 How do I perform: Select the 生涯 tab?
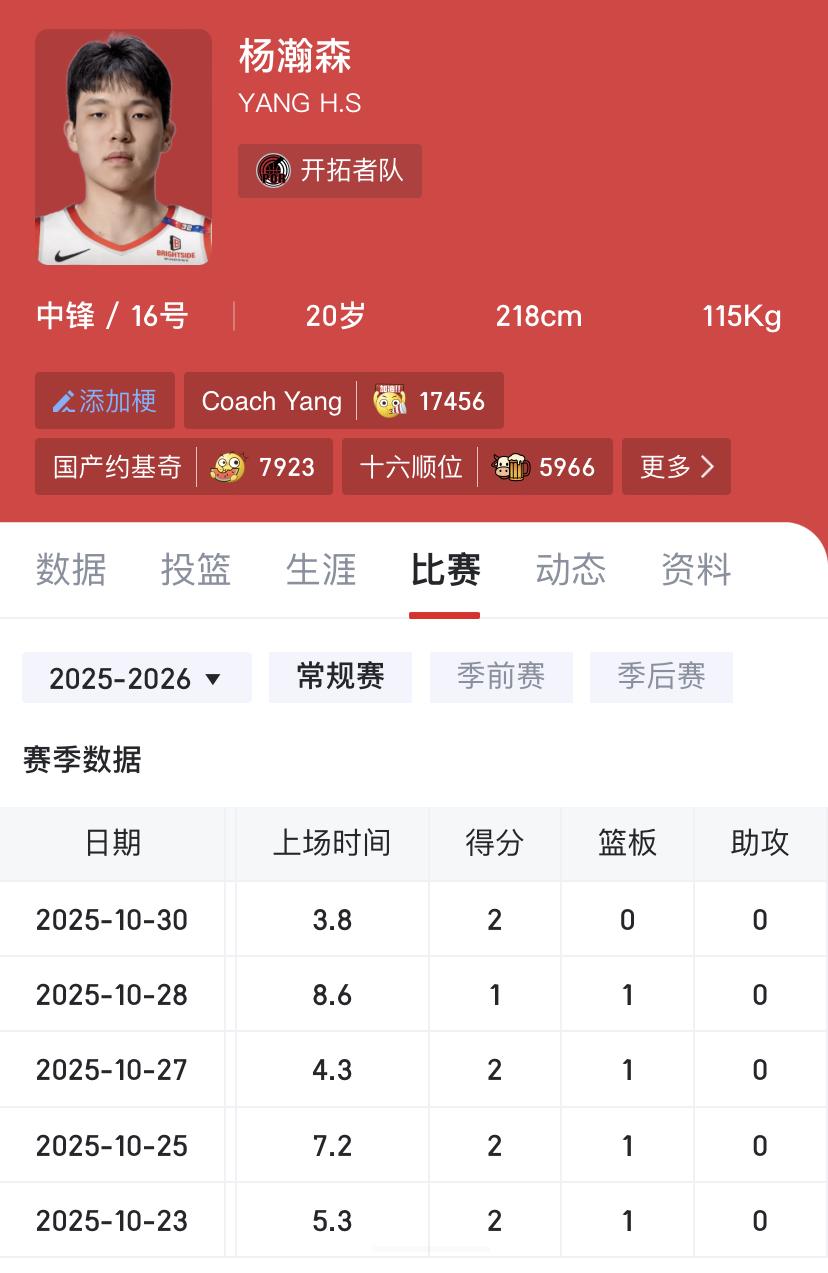coord(320,569)
